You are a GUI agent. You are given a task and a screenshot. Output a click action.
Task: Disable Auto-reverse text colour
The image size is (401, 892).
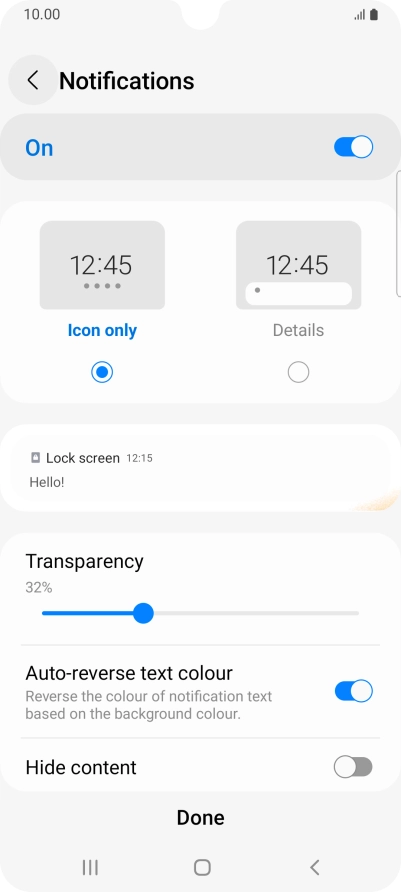pos(353,691)
